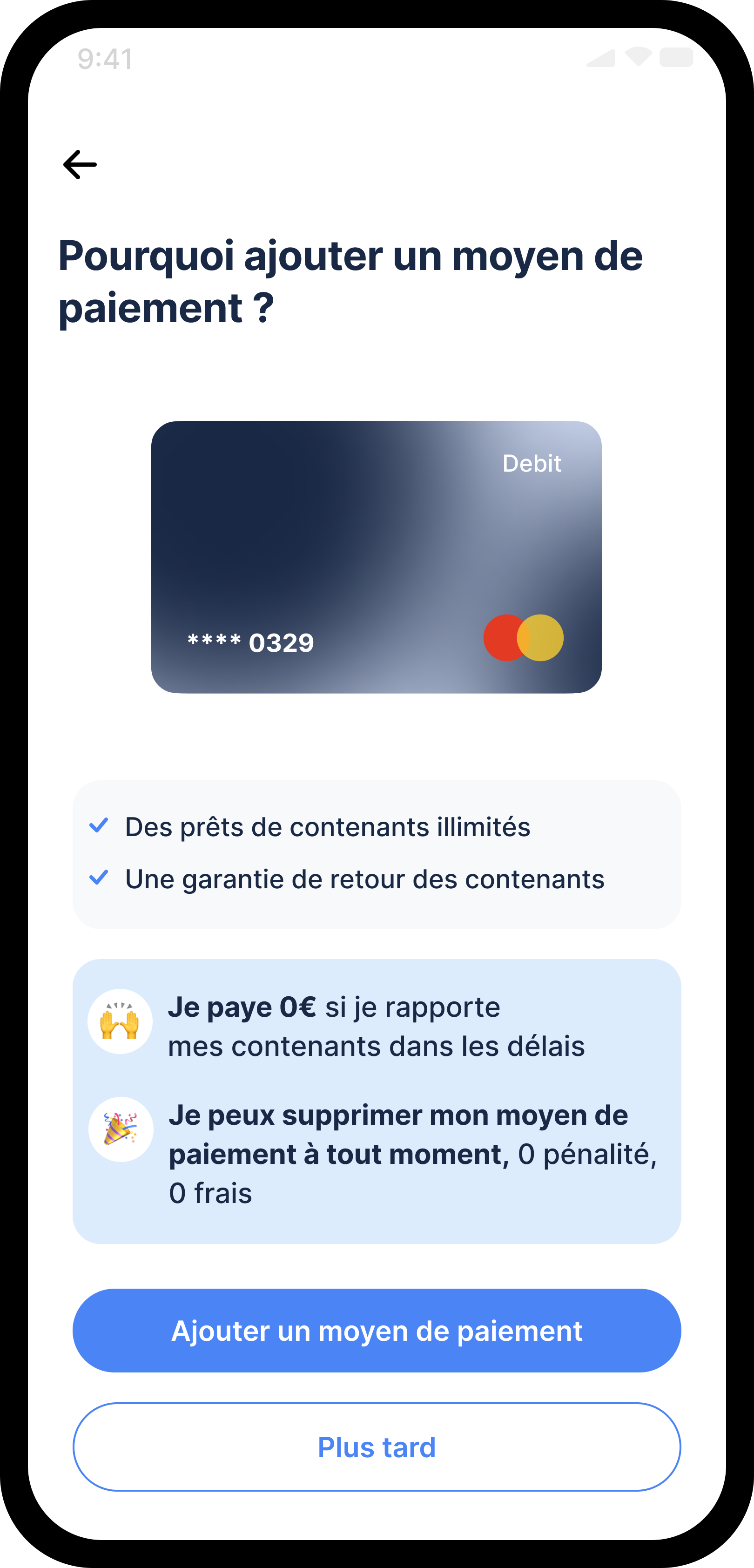Go back using the arrow icon

tap(80, 164)
